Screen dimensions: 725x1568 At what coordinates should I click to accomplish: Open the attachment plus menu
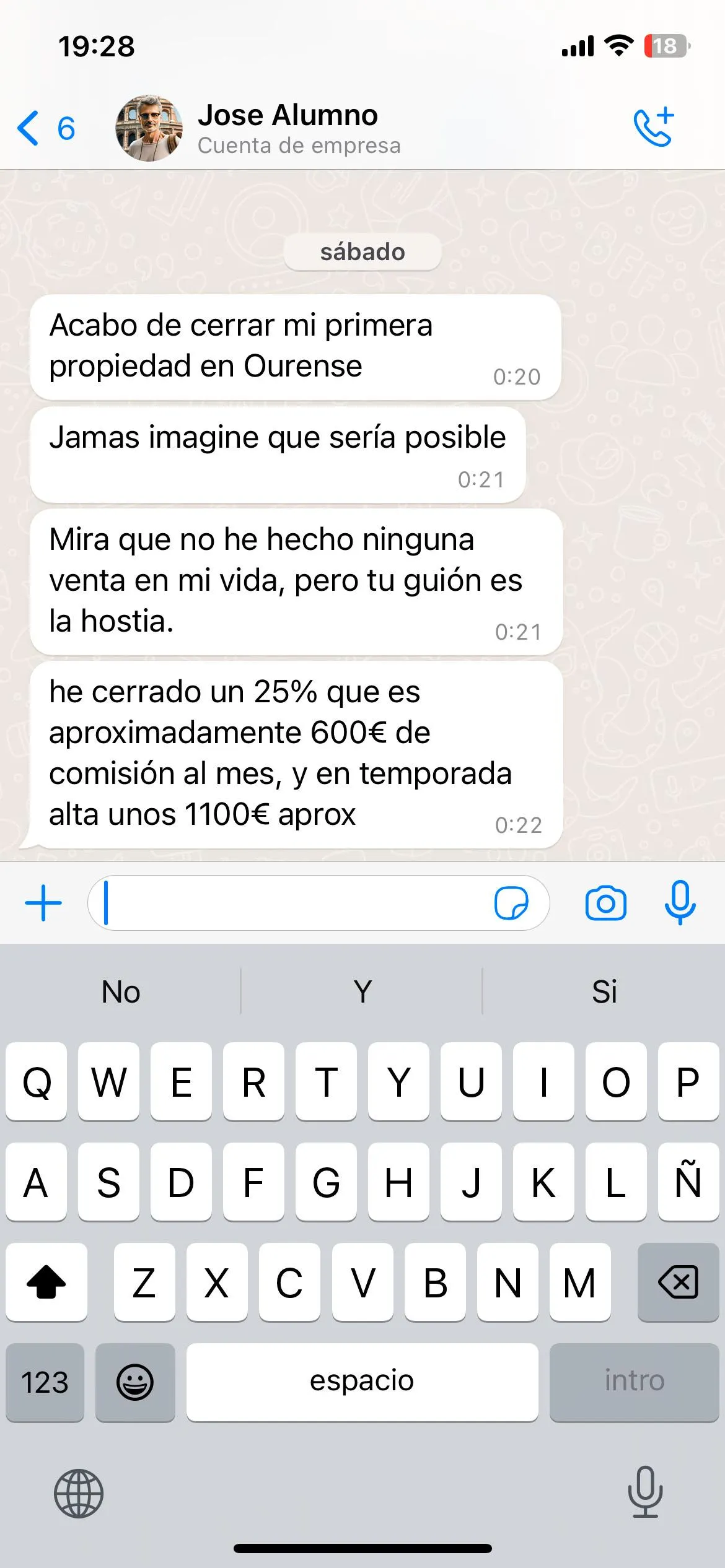(43, 903)
